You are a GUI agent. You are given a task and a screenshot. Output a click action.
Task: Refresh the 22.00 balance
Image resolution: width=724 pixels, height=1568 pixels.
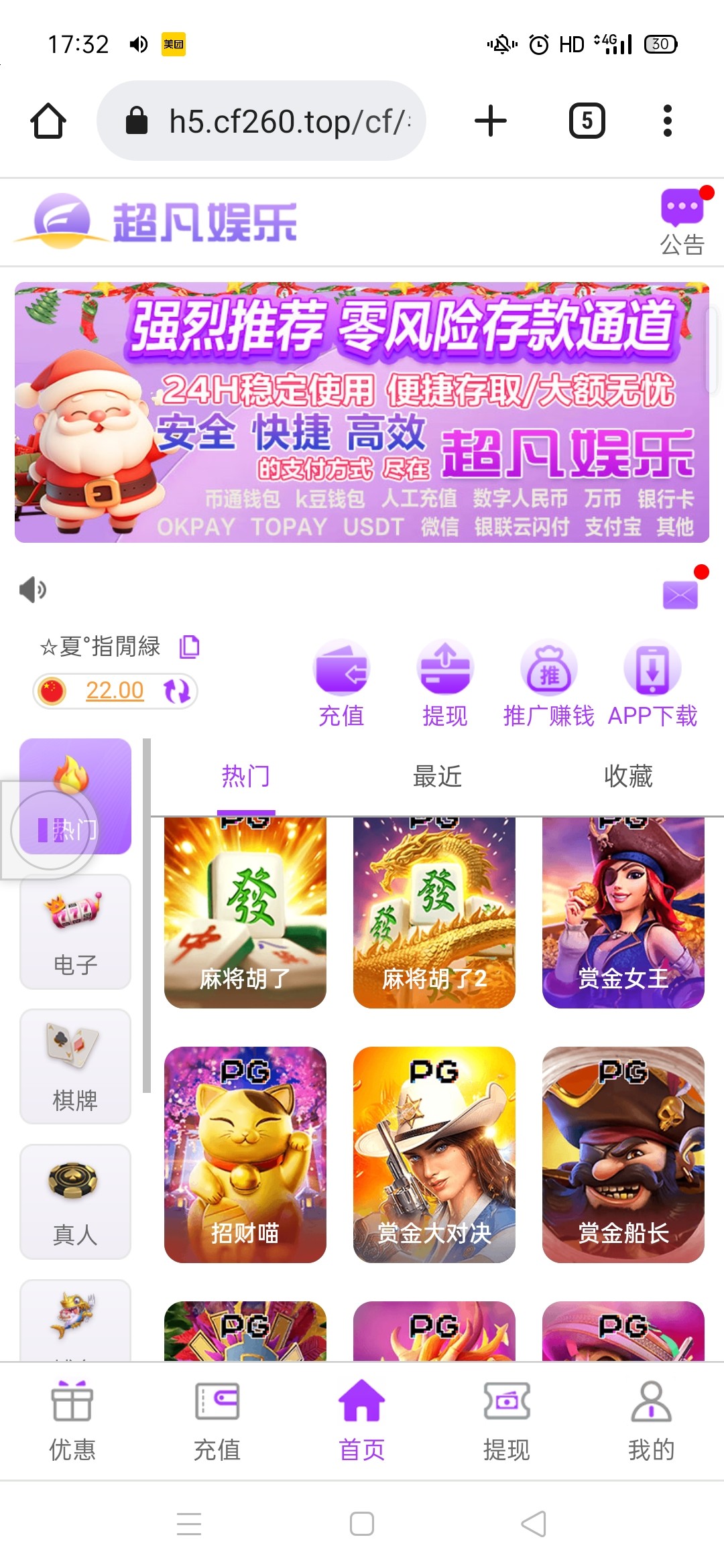click(177, 691)
